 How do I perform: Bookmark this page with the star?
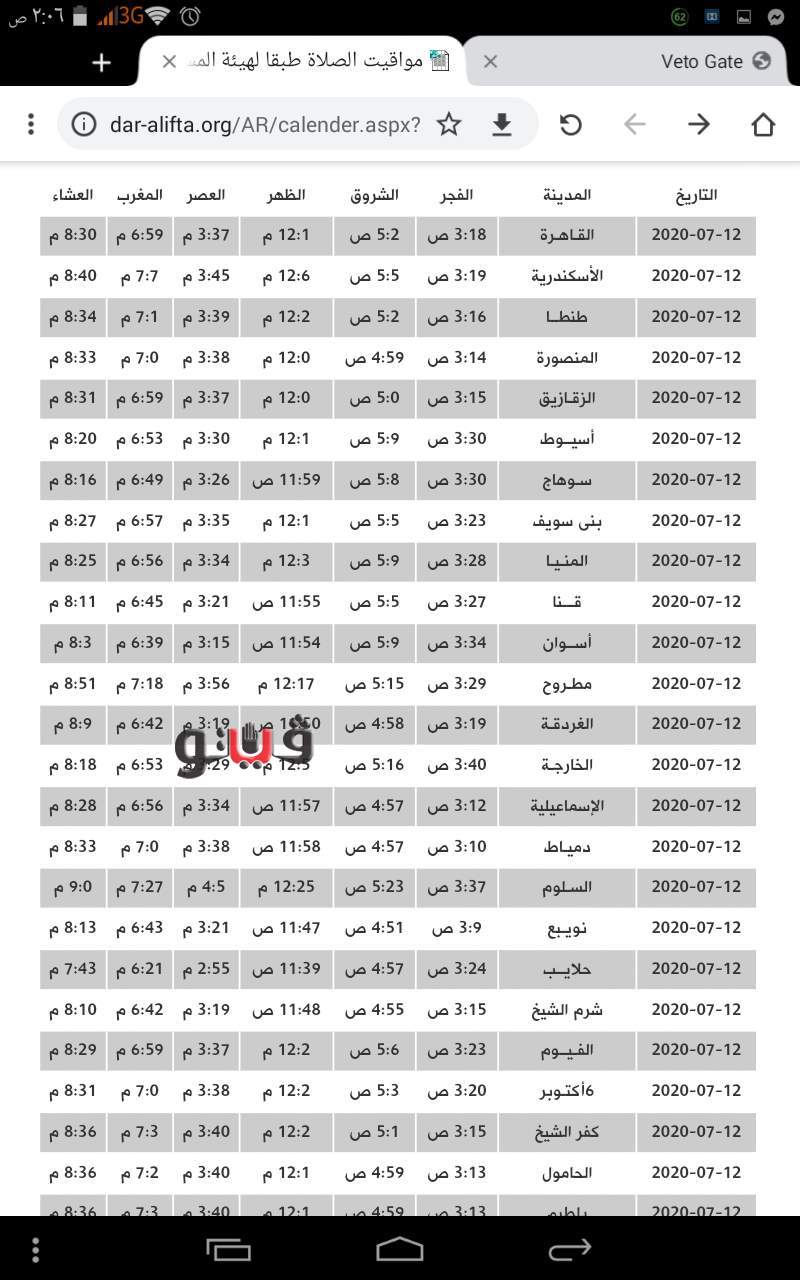449,124
